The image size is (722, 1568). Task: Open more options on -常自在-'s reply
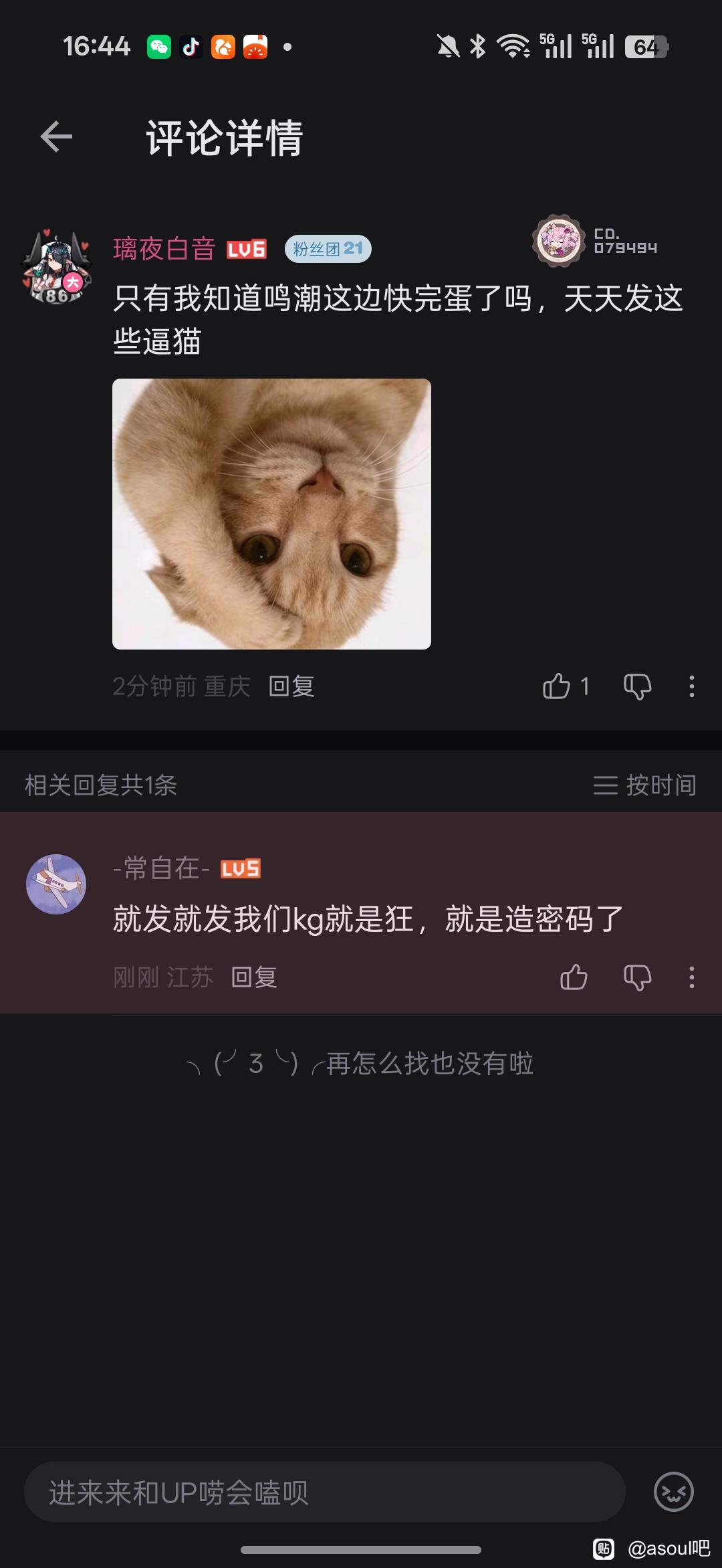(691, 977)
